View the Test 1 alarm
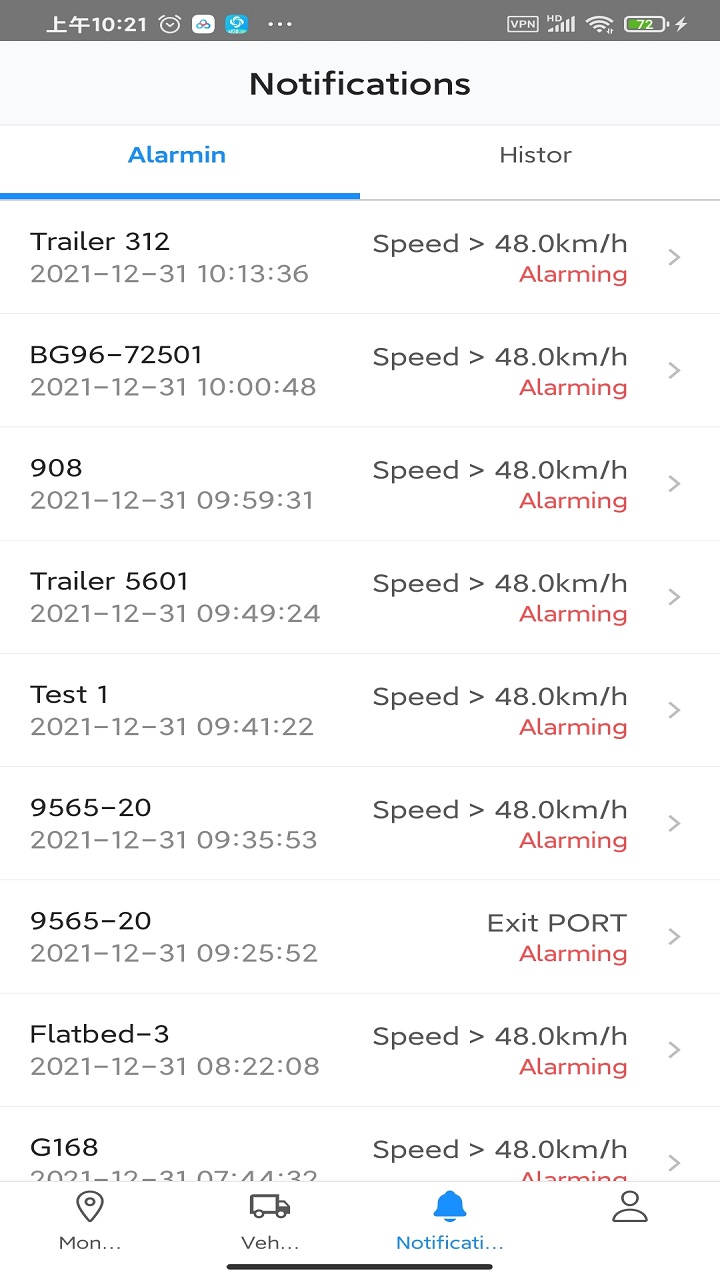The width and height of the screenshot is (720, 1280). (x=360, y=709)
